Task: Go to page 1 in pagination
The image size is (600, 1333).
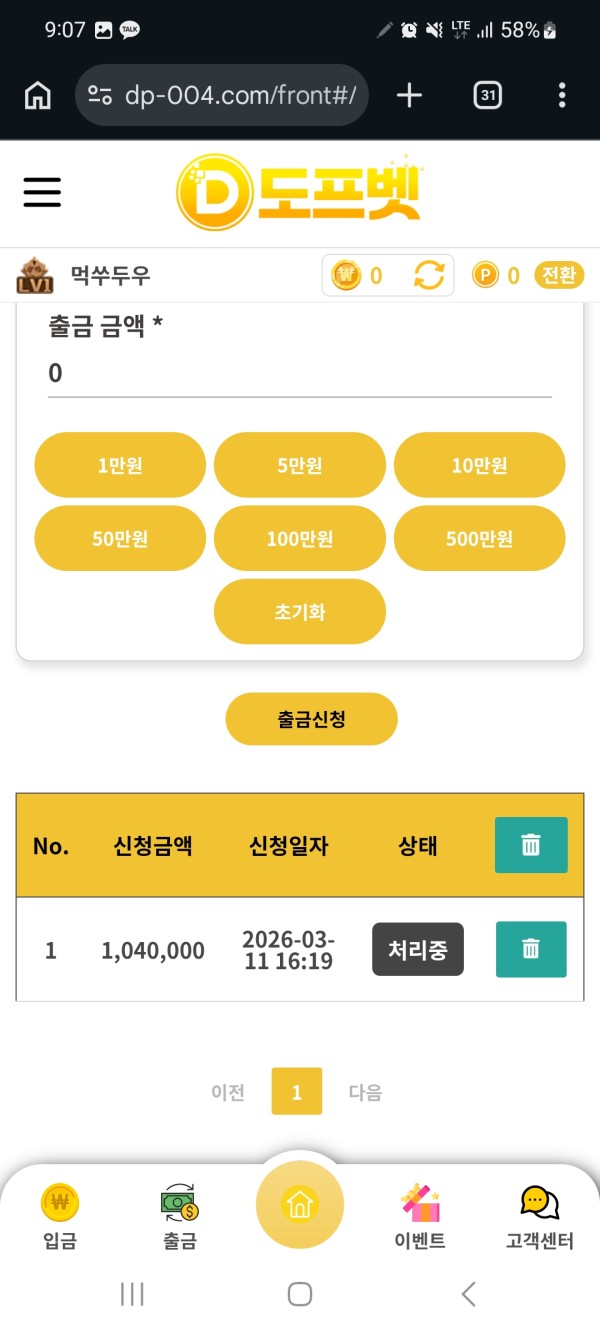Action: click(296, 1092)
